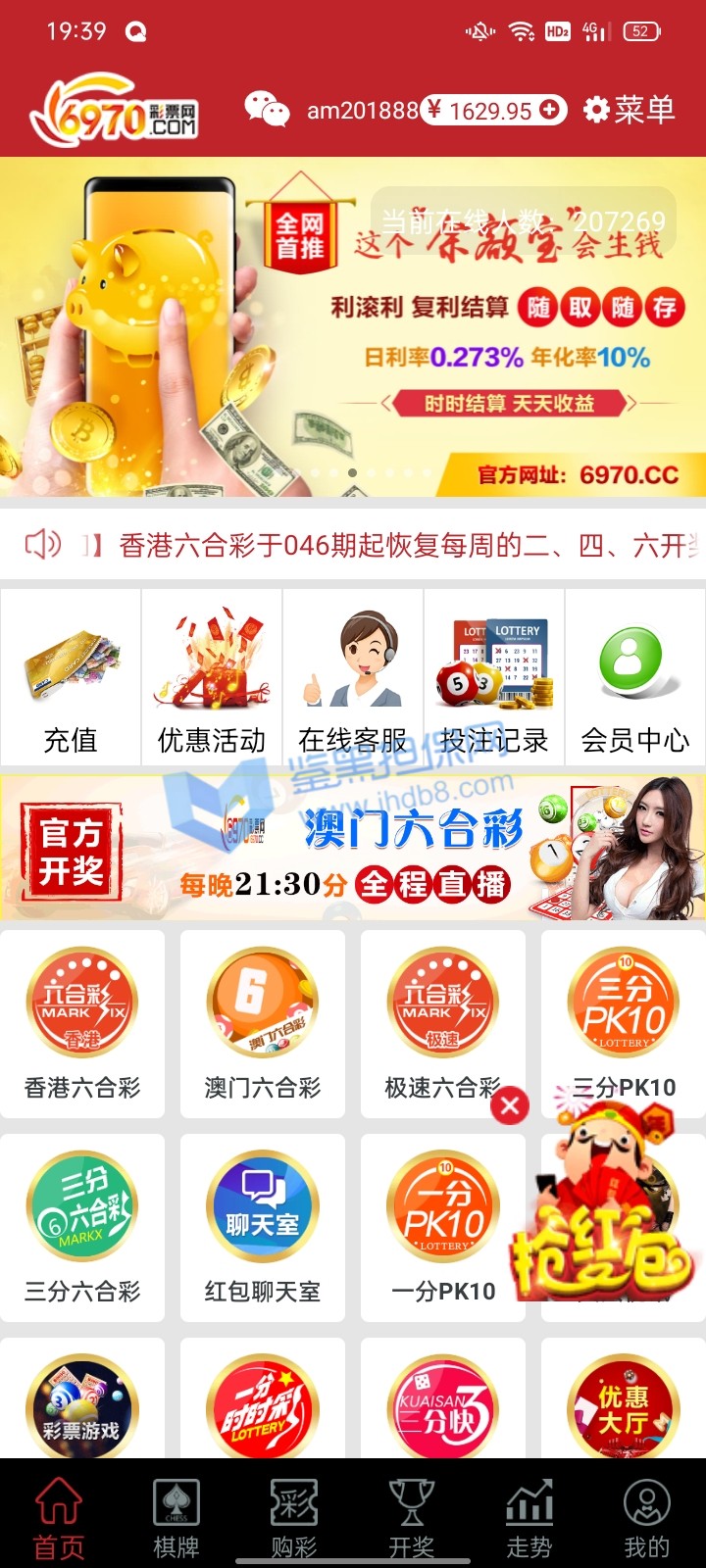Open the WeChat icon in the header
The width and height of the screenshot is (706, 1568).
pyautogui.click(x=266, y=110)
